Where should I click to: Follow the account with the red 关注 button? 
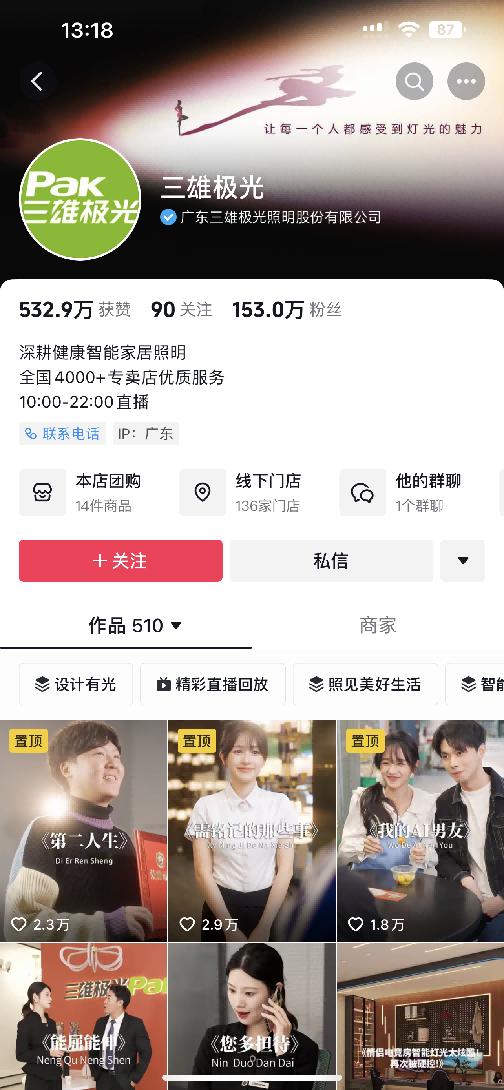[x=121, y=561]
